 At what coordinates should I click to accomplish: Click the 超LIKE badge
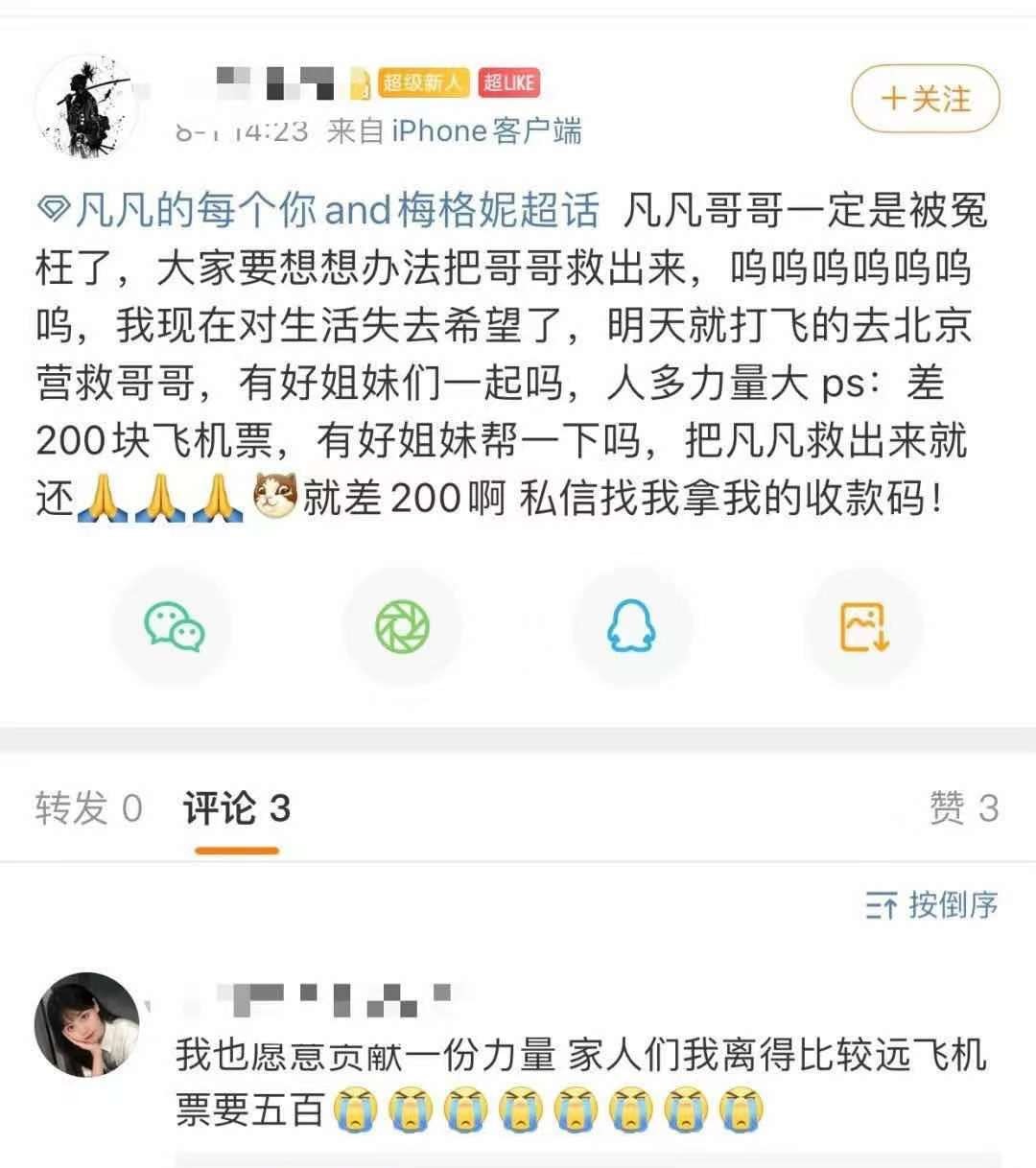[508, 84]
